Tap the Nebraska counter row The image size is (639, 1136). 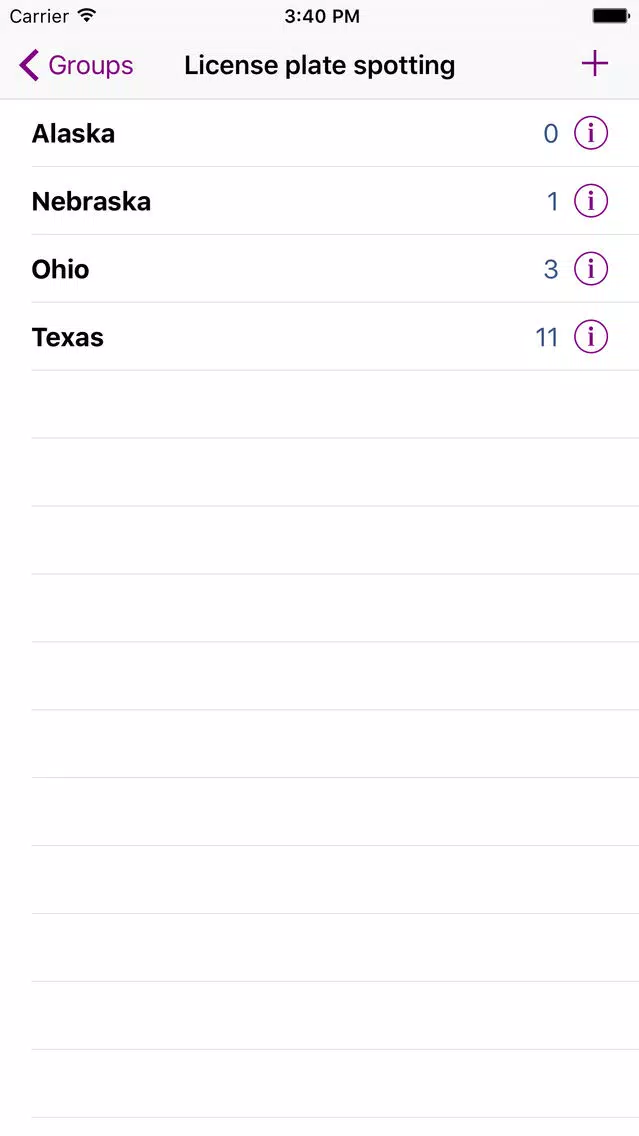(x=320, y=201)
